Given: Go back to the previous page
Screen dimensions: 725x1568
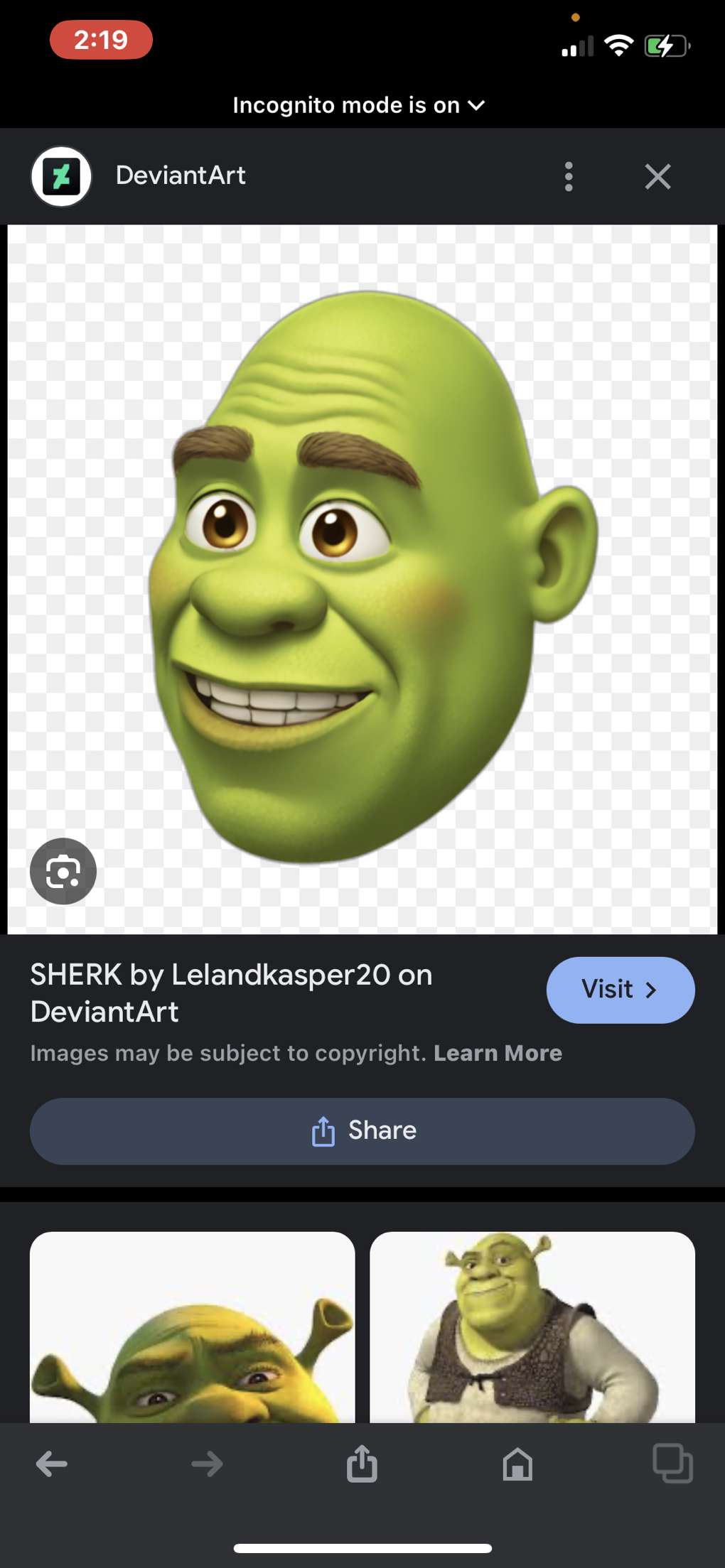Looking at the screenshot, I should (51, 1464).
